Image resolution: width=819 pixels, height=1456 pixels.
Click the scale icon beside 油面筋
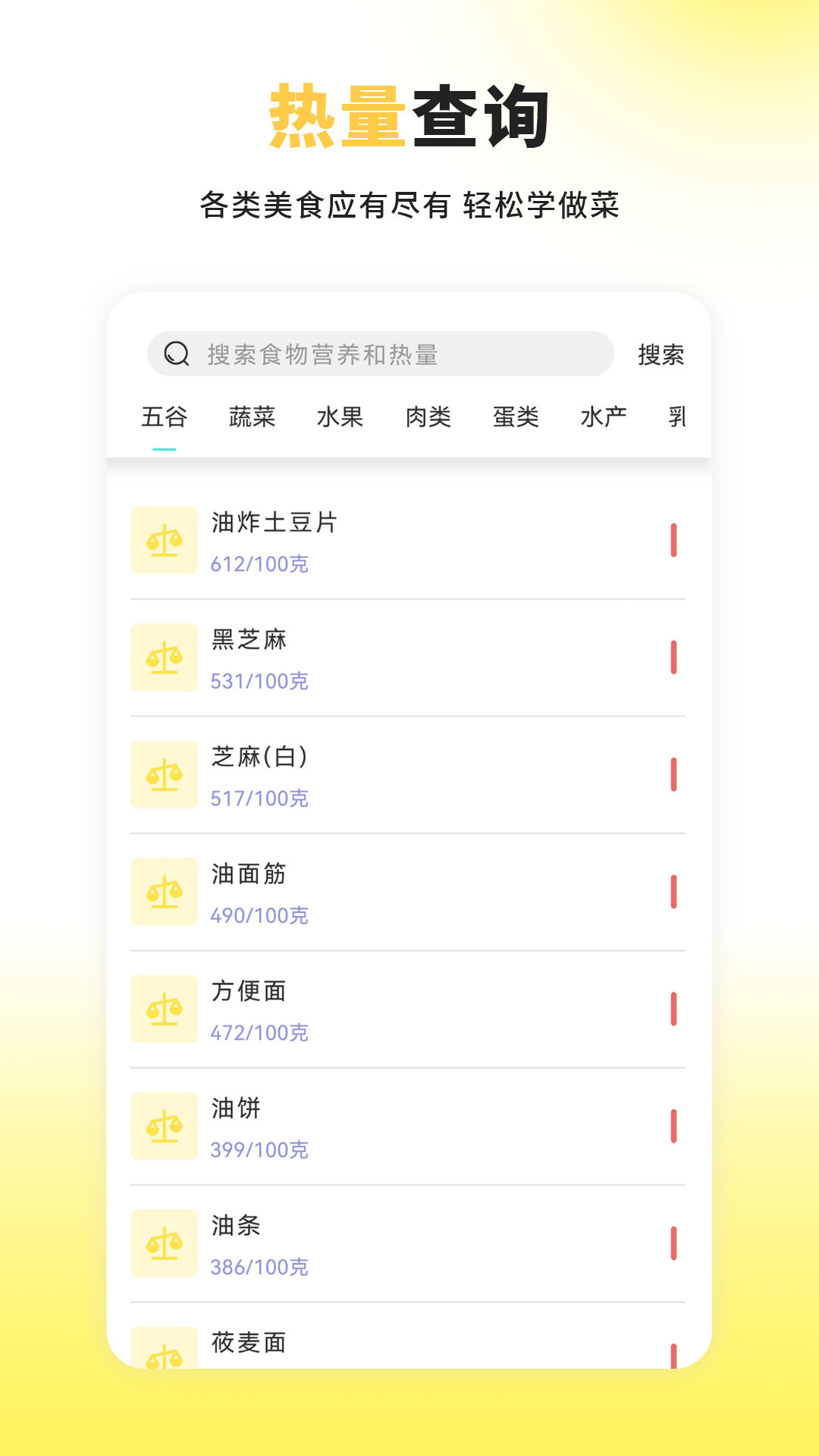tap(164, 892)
